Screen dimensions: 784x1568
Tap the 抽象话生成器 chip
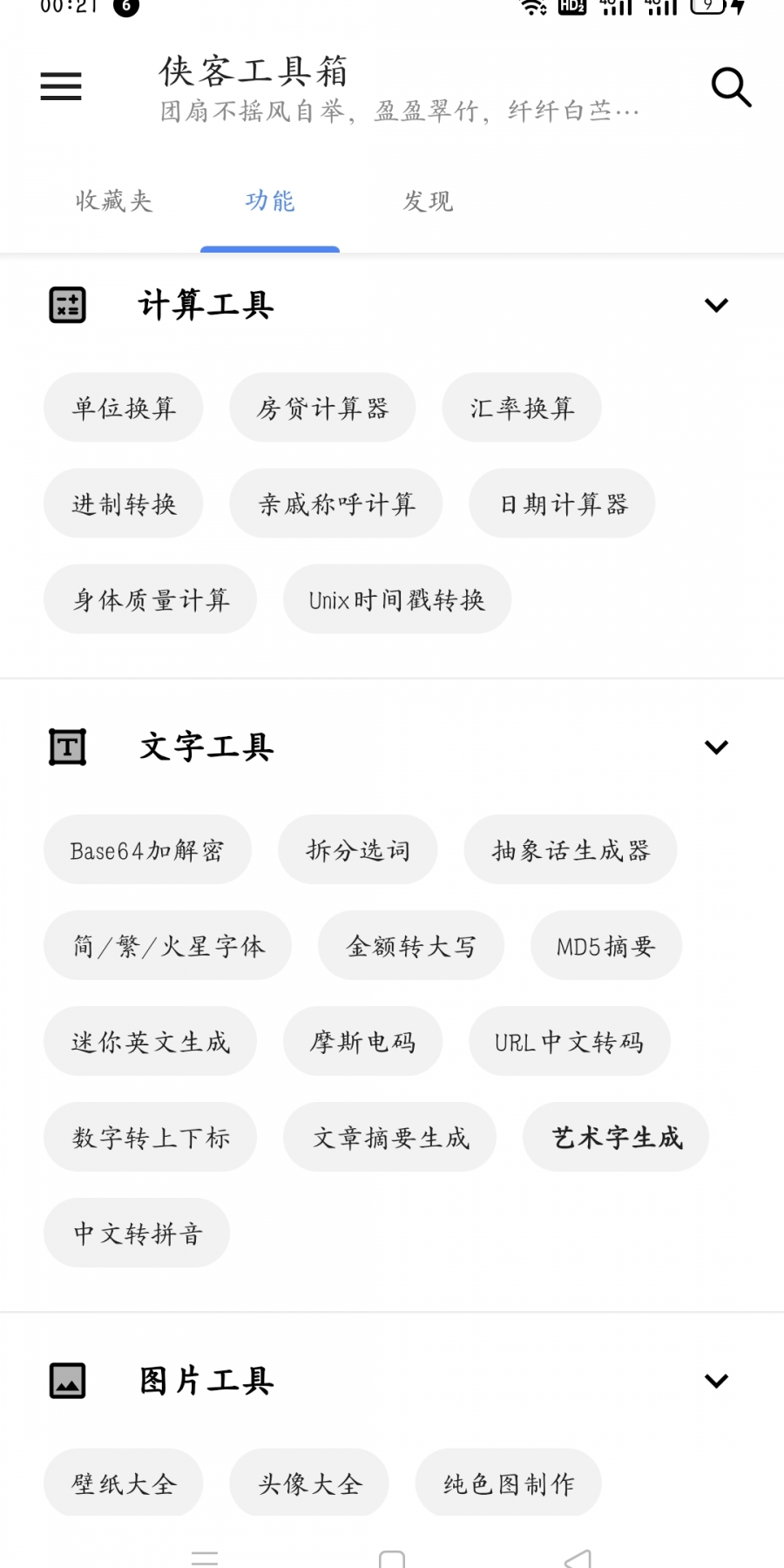[x=571, y=850]
